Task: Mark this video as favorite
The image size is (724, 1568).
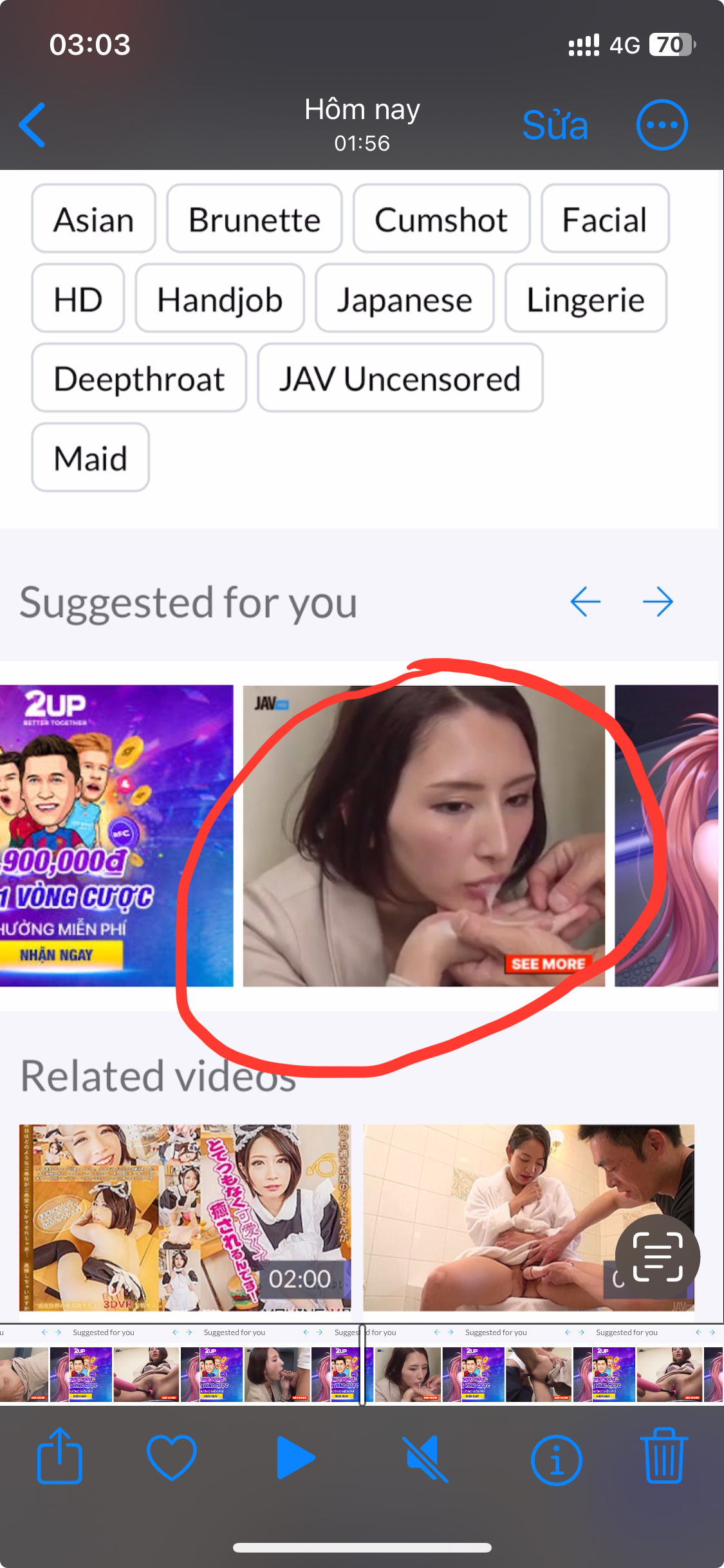Action: pos(171,1457)
